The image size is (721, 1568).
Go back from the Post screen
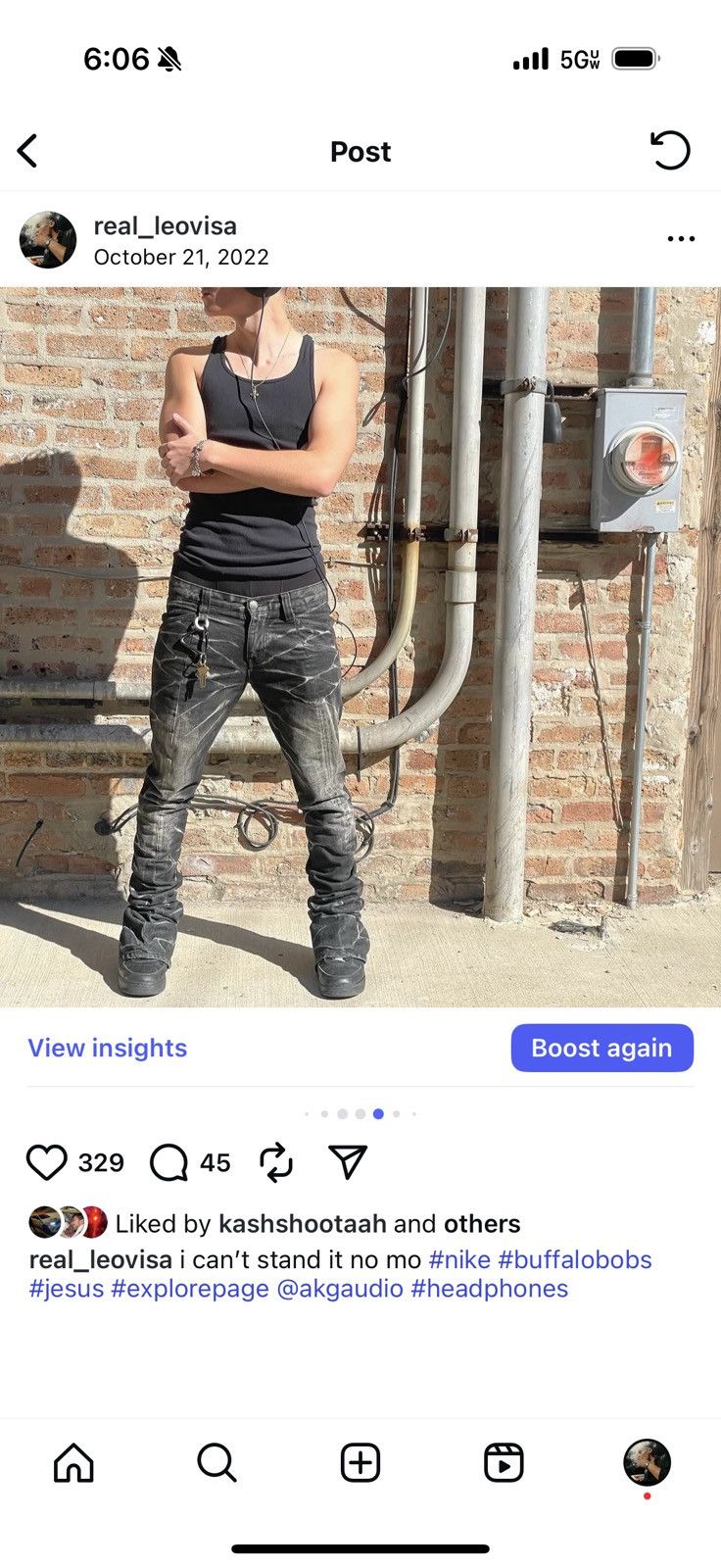pyautogui.click(x=27, y=151)
